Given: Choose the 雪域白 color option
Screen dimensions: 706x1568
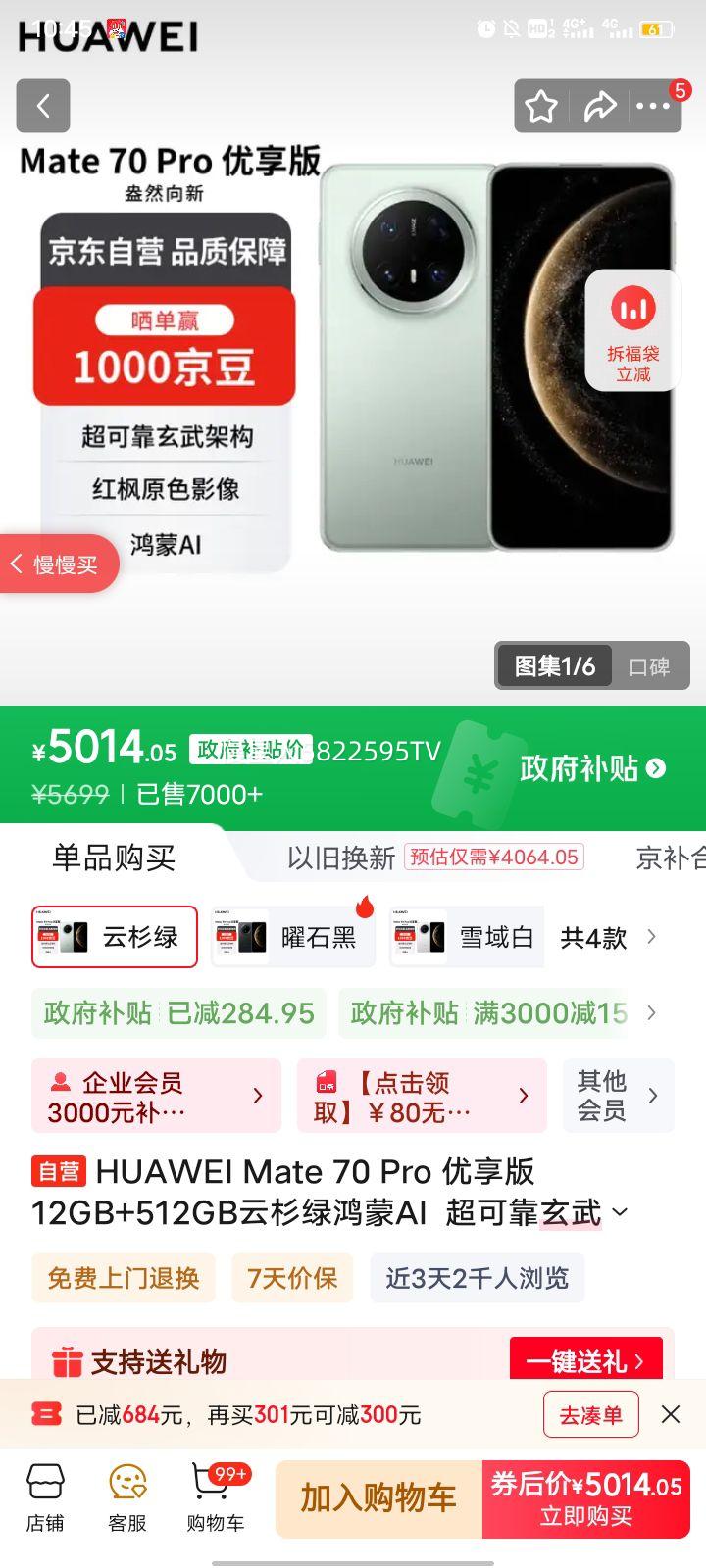Looking at the screenshot, I should [467, 937].
